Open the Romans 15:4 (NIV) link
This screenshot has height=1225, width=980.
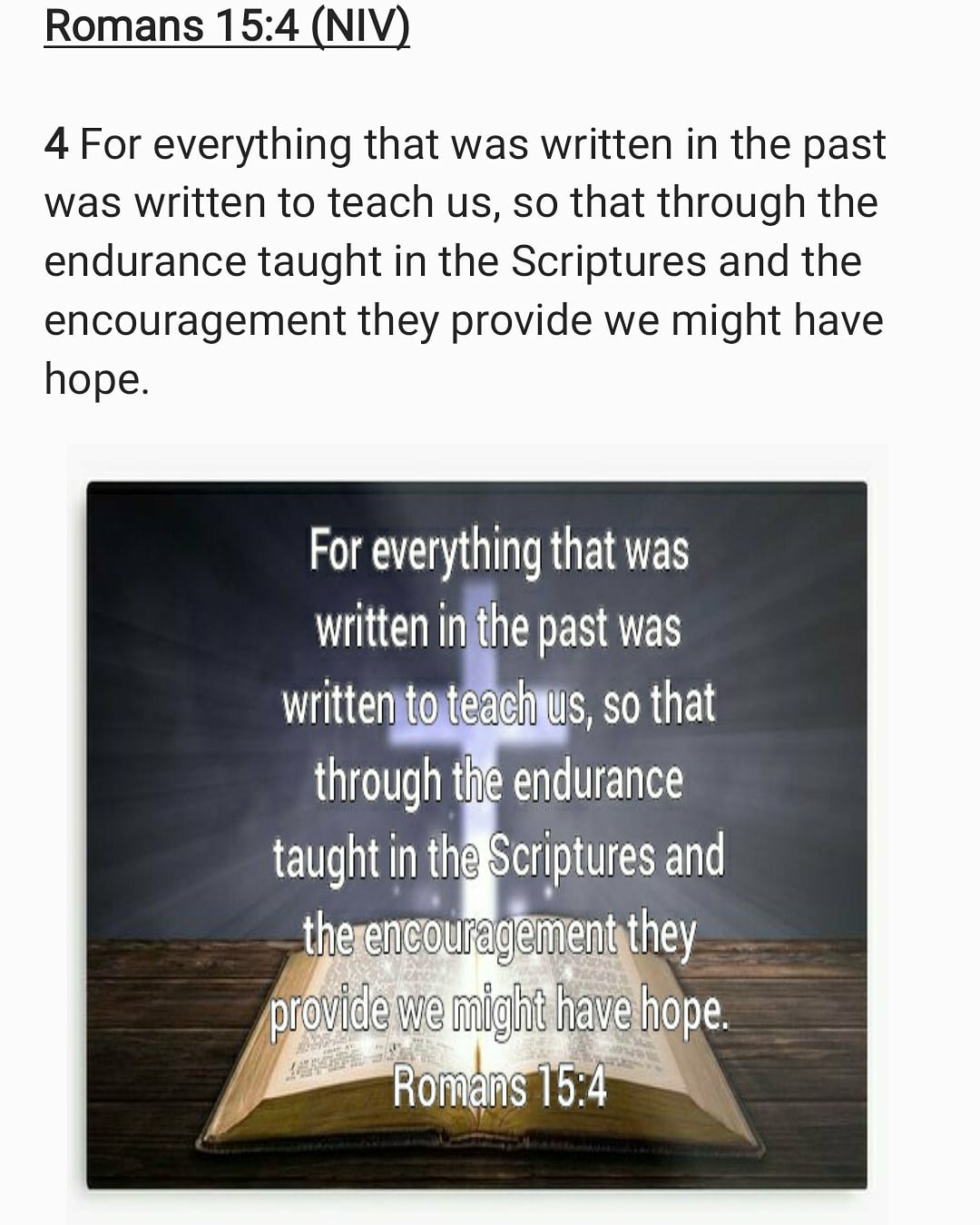pos(227,25)
